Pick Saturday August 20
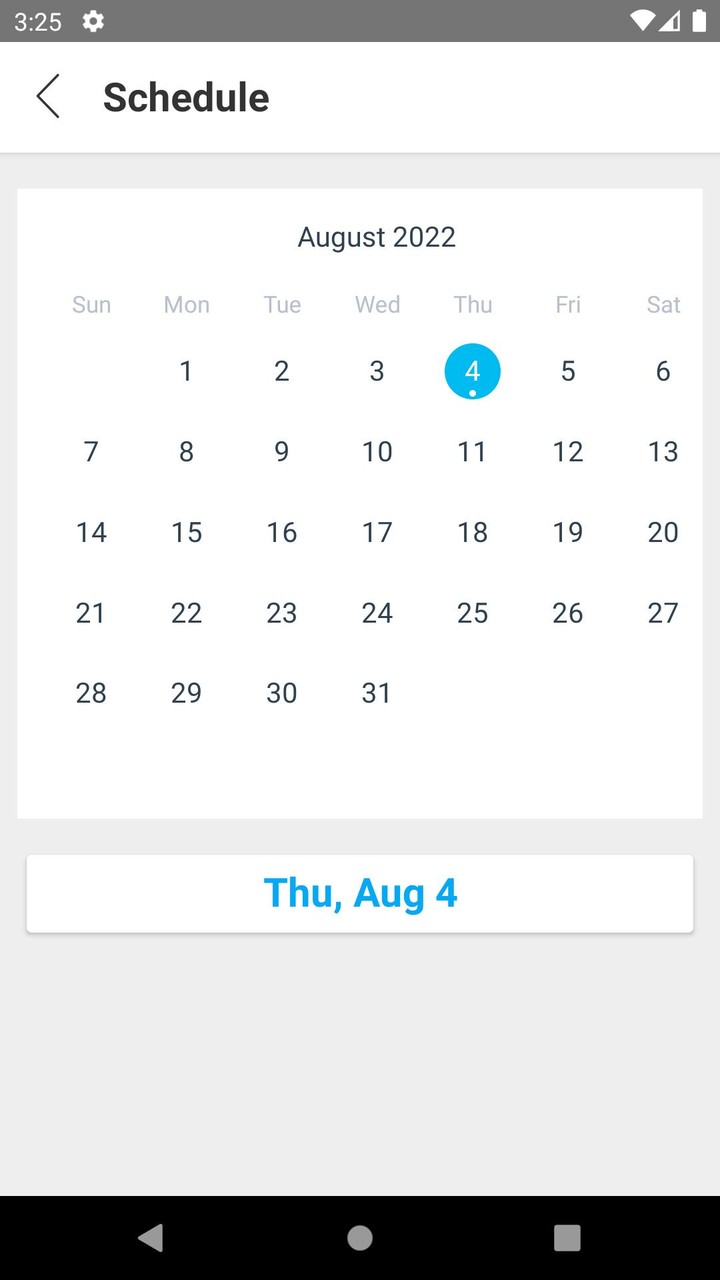Image resolution: width=720 pixels, height=1280 pixels. click(663, 532)
